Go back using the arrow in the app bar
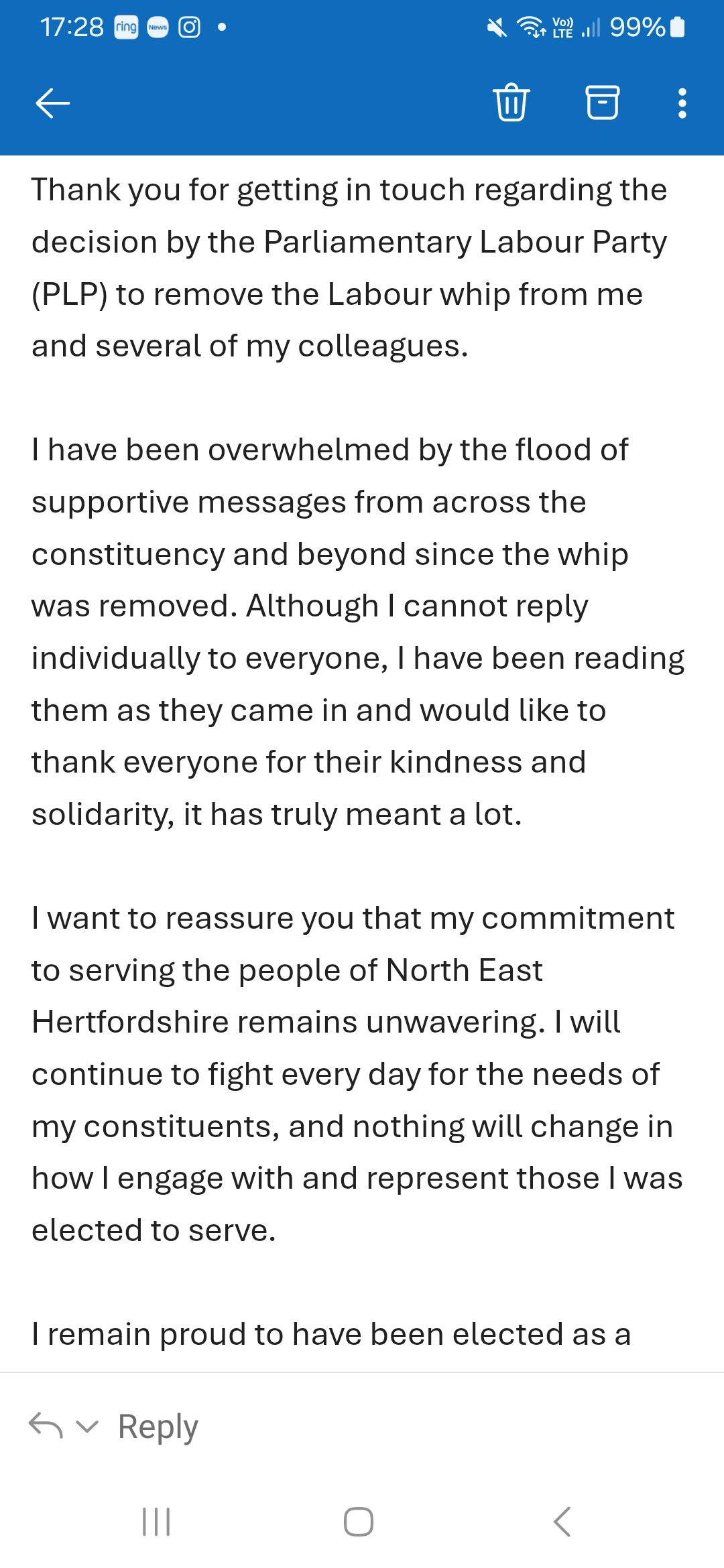 [52, 103]
